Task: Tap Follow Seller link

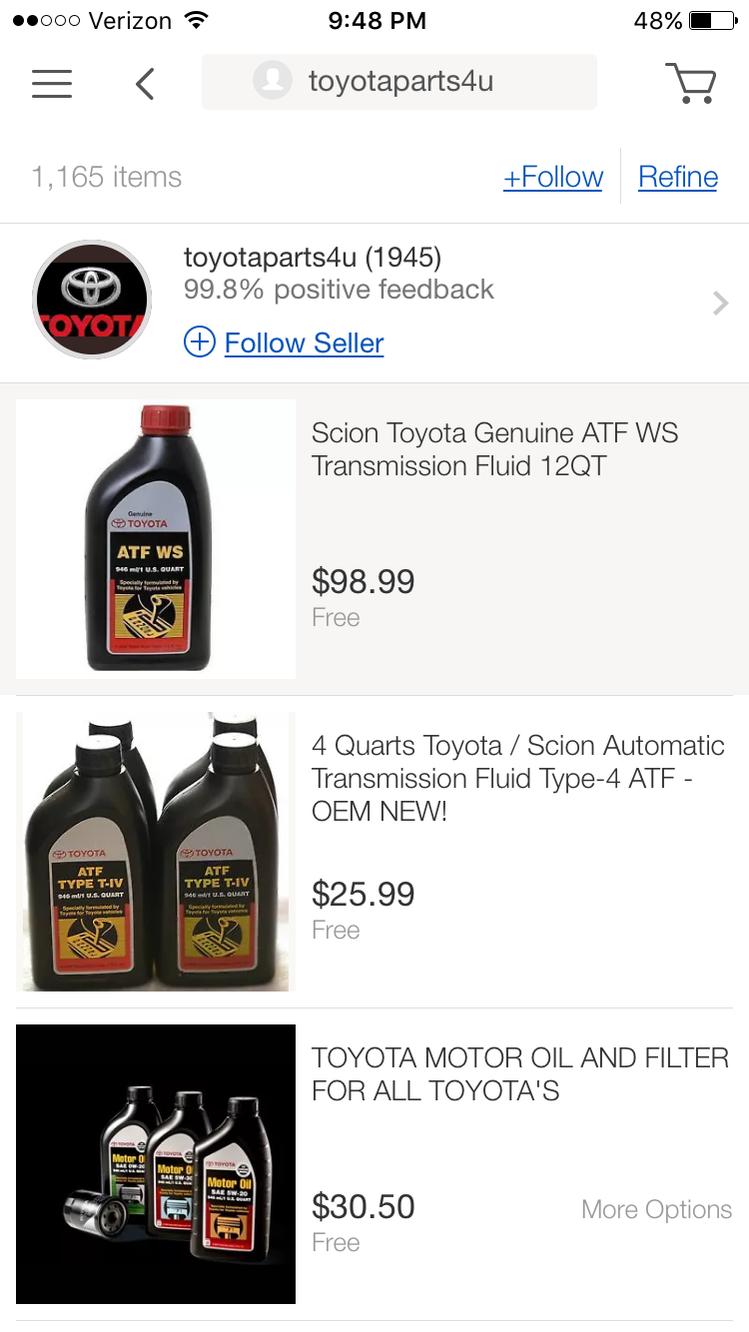Action: pyautogui.click(x=284, y=343)
